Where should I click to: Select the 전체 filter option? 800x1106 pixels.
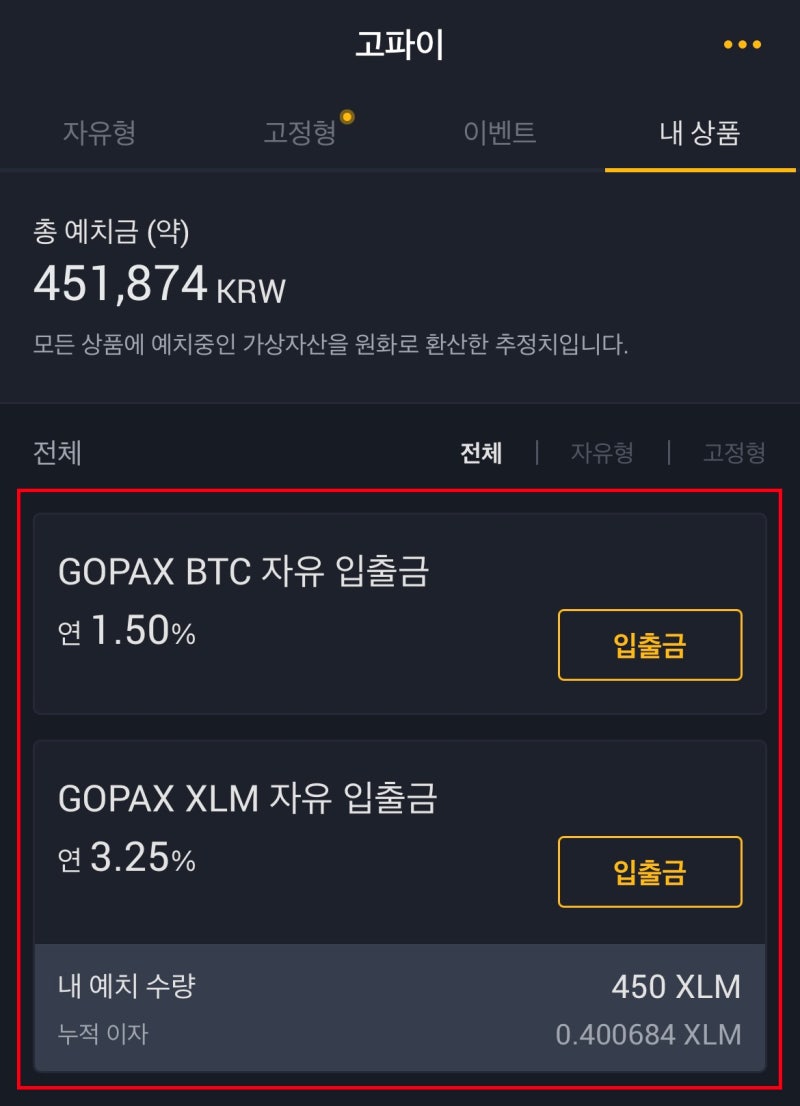[x=481, y=453]
